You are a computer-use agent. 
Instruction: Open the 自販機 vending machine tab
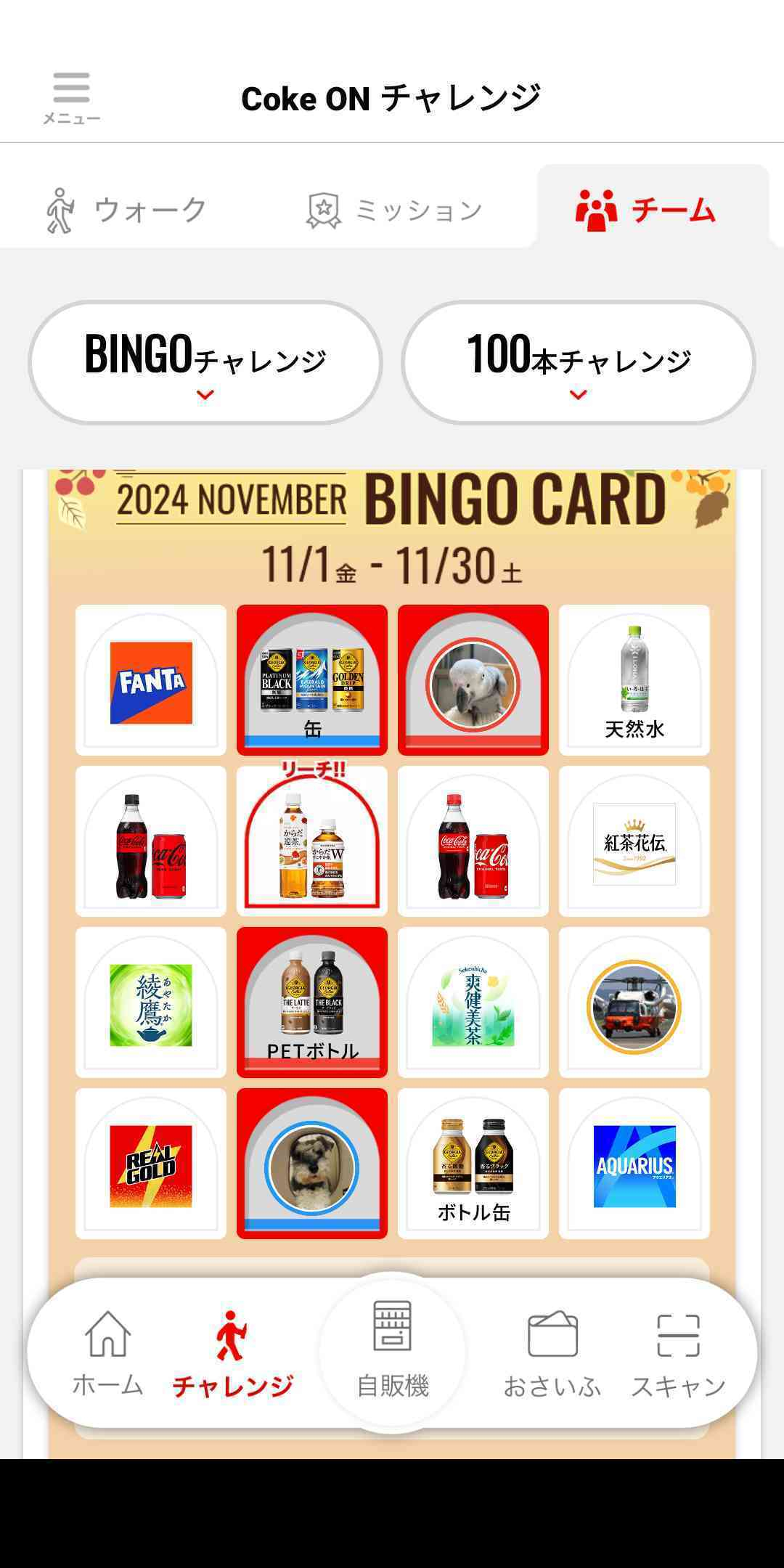393,1352
